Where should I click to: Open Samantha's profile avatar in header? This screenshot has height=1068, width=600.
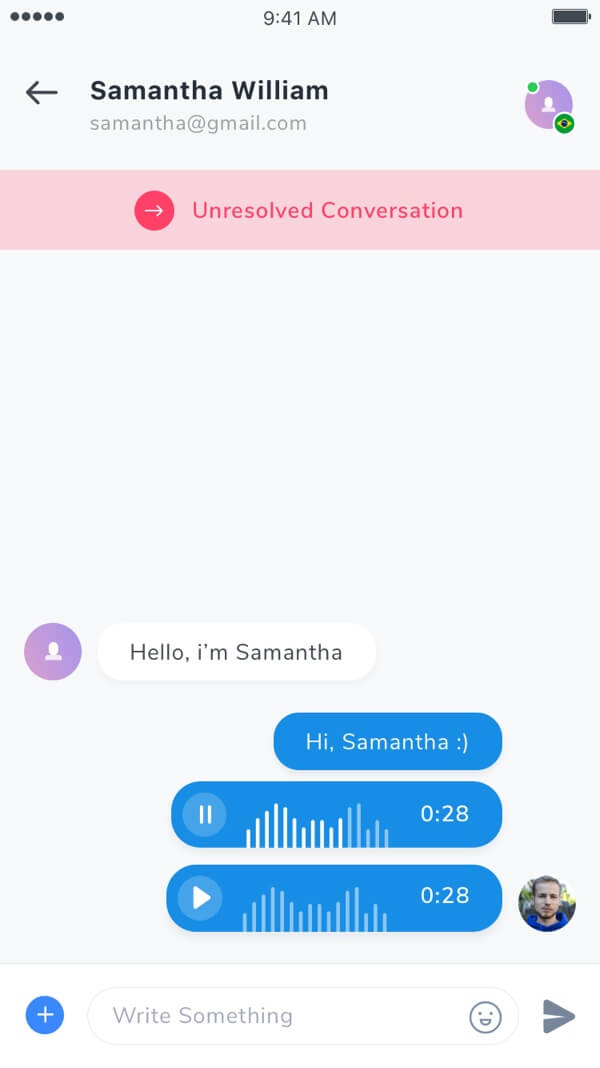point(548,104)
